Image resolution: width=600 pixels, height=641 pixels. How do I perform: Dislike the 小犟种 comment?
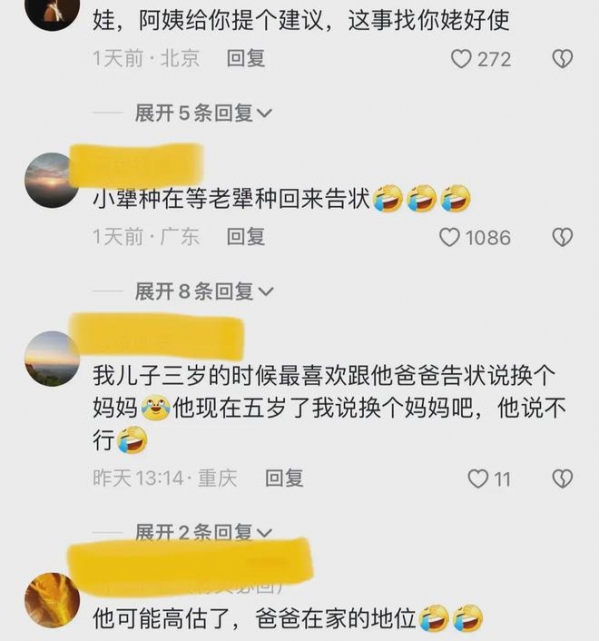pos(563,238)
